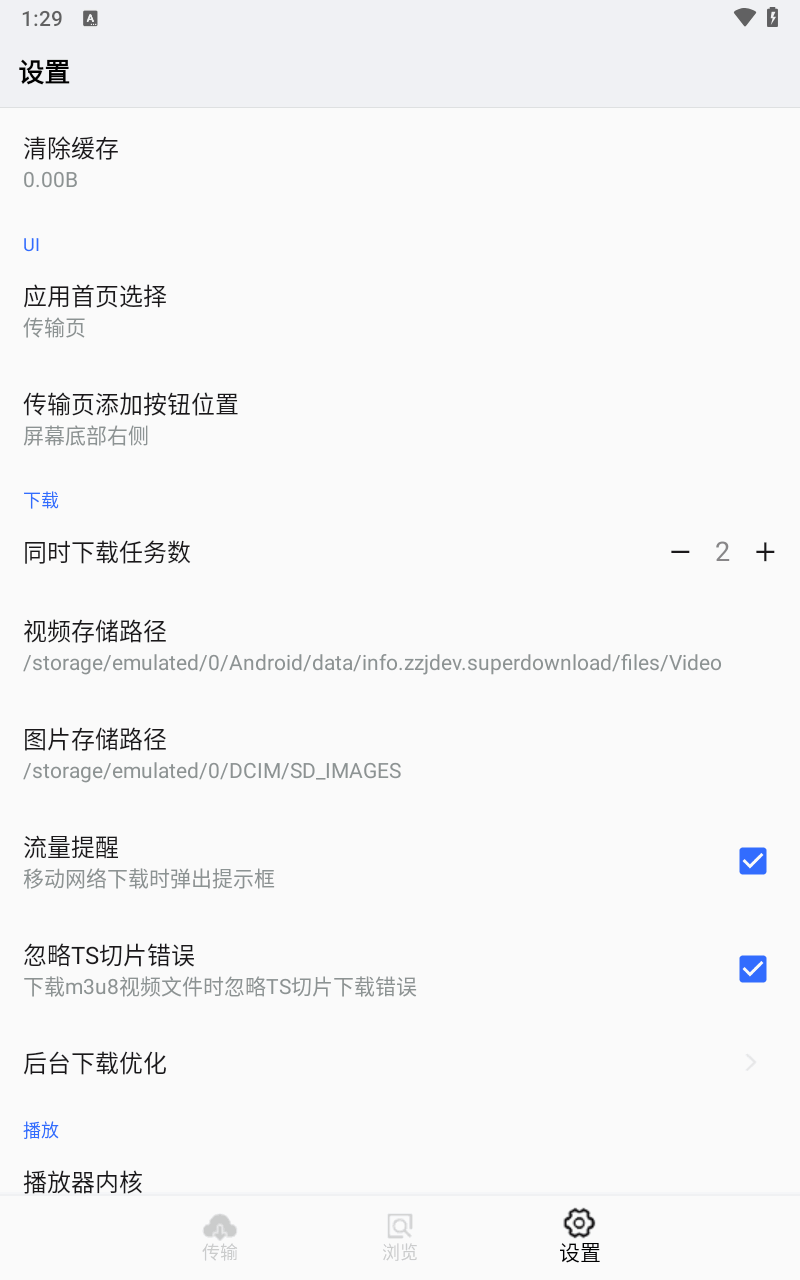This screenshot has height=1280, width=800.
Task: Open the 应用首页选择 setting
Action: click(400, 311)
